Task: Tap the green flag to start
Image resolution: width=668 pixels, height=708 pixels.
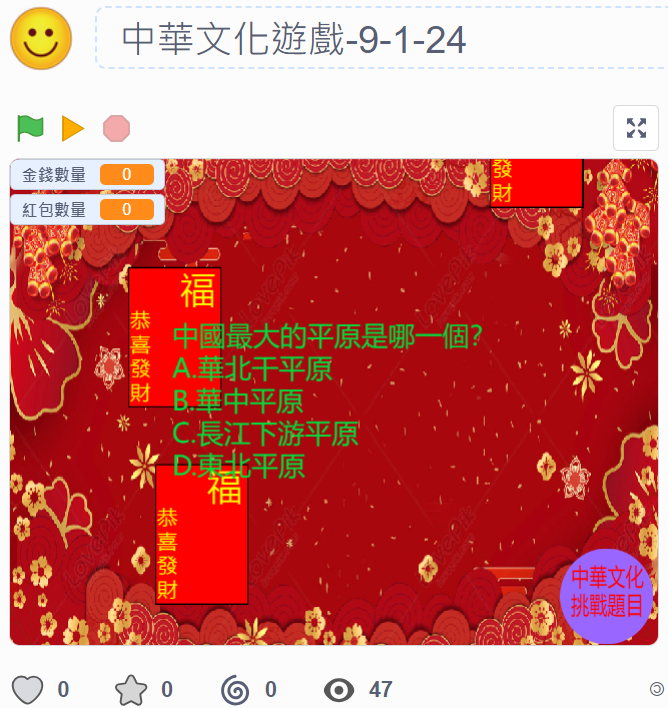Action: (x=30, y=128)
